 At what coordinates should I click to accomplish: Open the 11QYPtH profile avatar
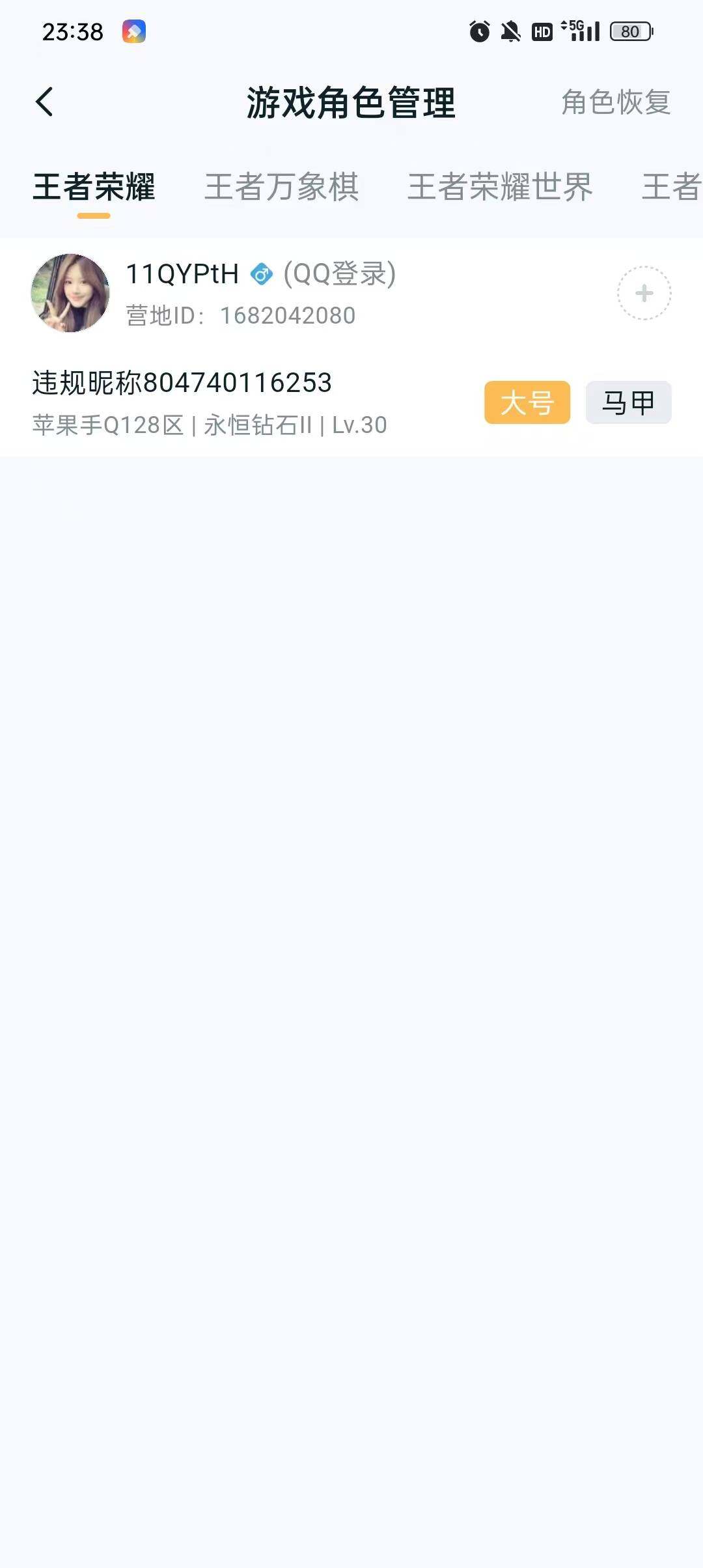pos(70,293)
